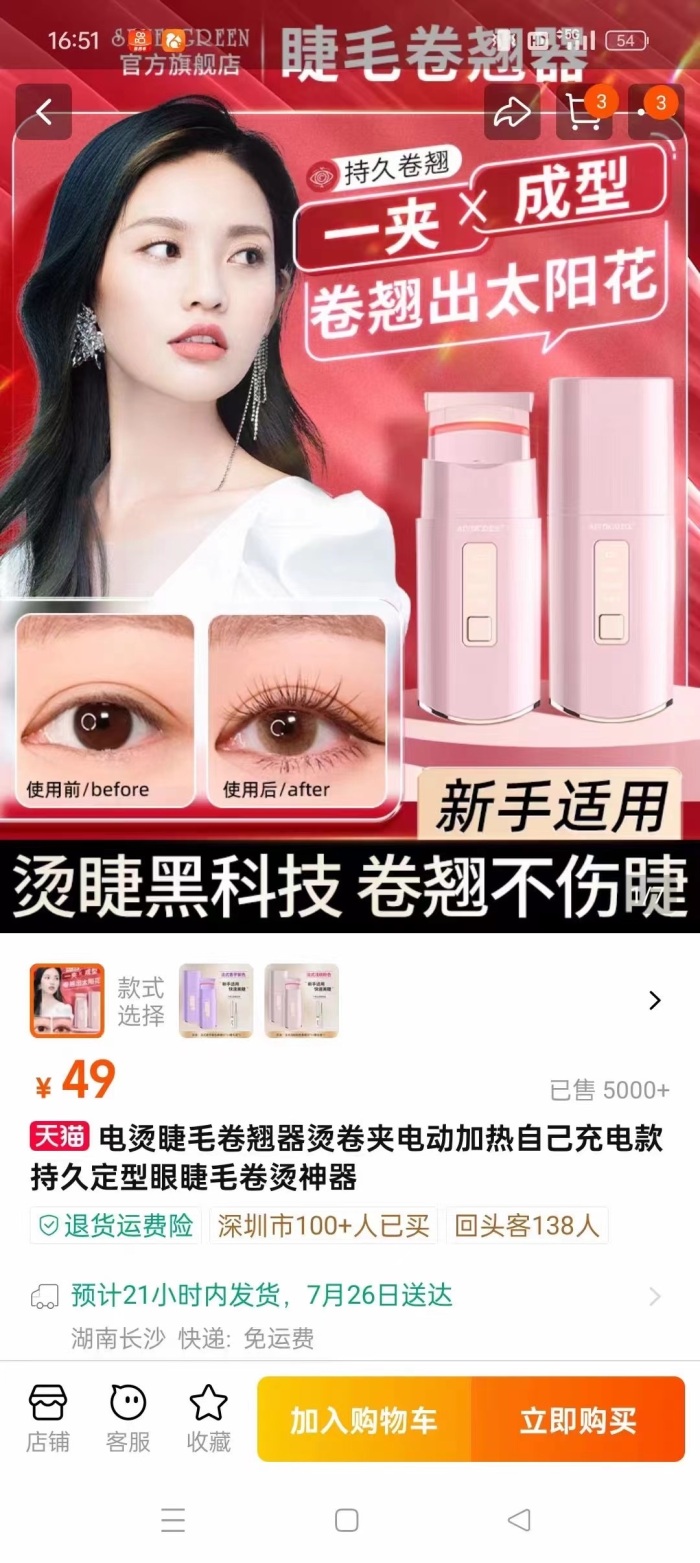Choose the pink curler style option
The width and height of the screenshot is (700, 1563).
(301, 1000)
